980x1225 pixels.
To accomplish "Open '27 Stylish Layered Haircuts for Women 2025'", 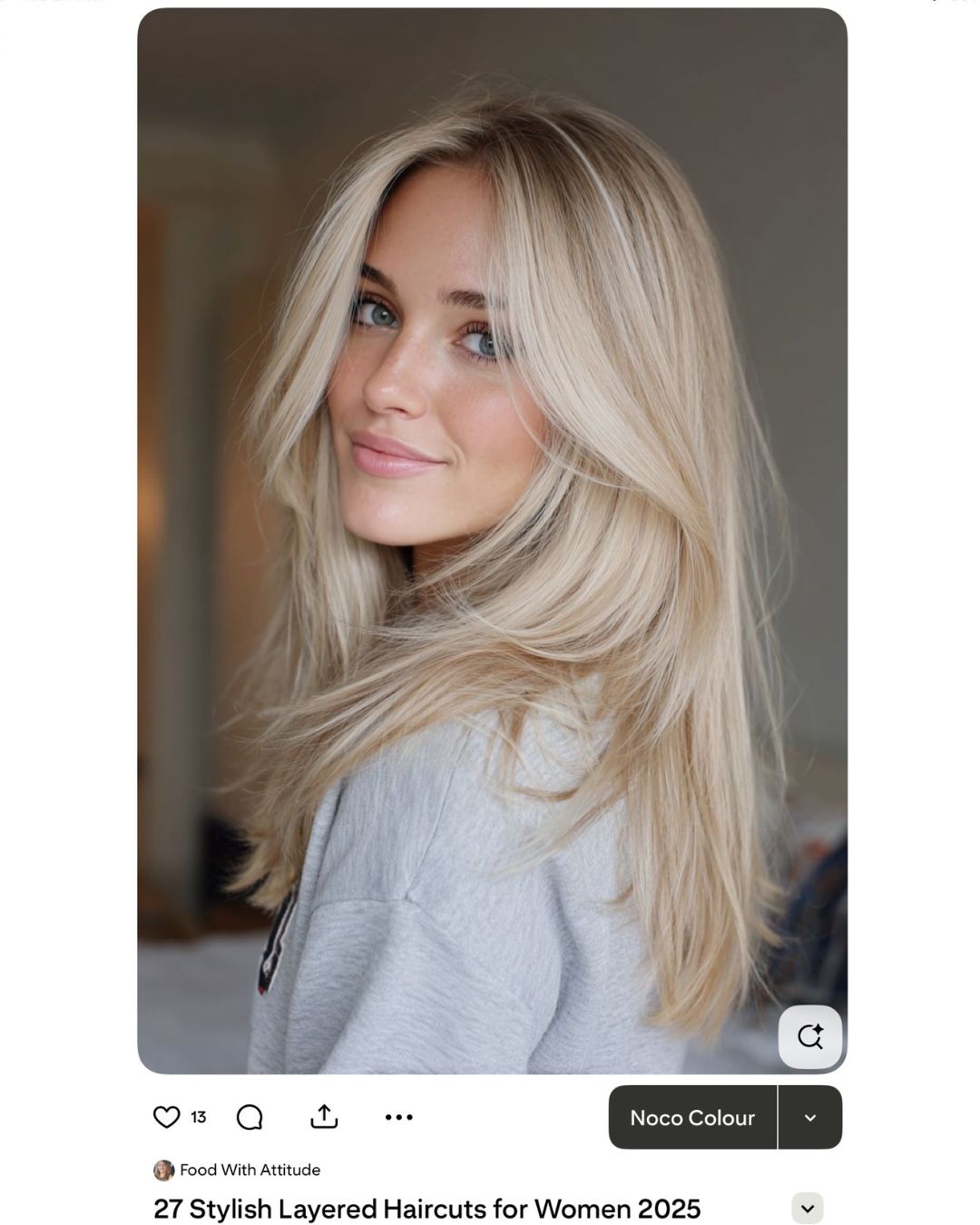I will coord(425,1209).
